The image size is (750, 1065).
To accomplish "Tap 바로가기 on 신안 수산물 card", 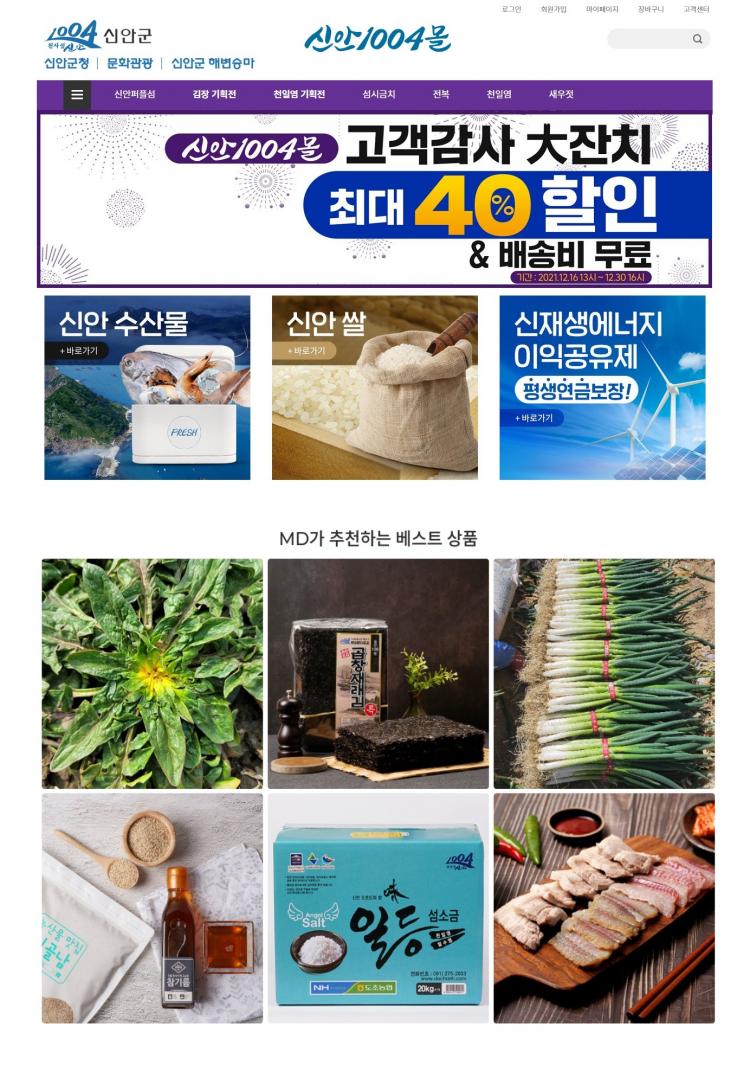I will (x=76, y=352).
